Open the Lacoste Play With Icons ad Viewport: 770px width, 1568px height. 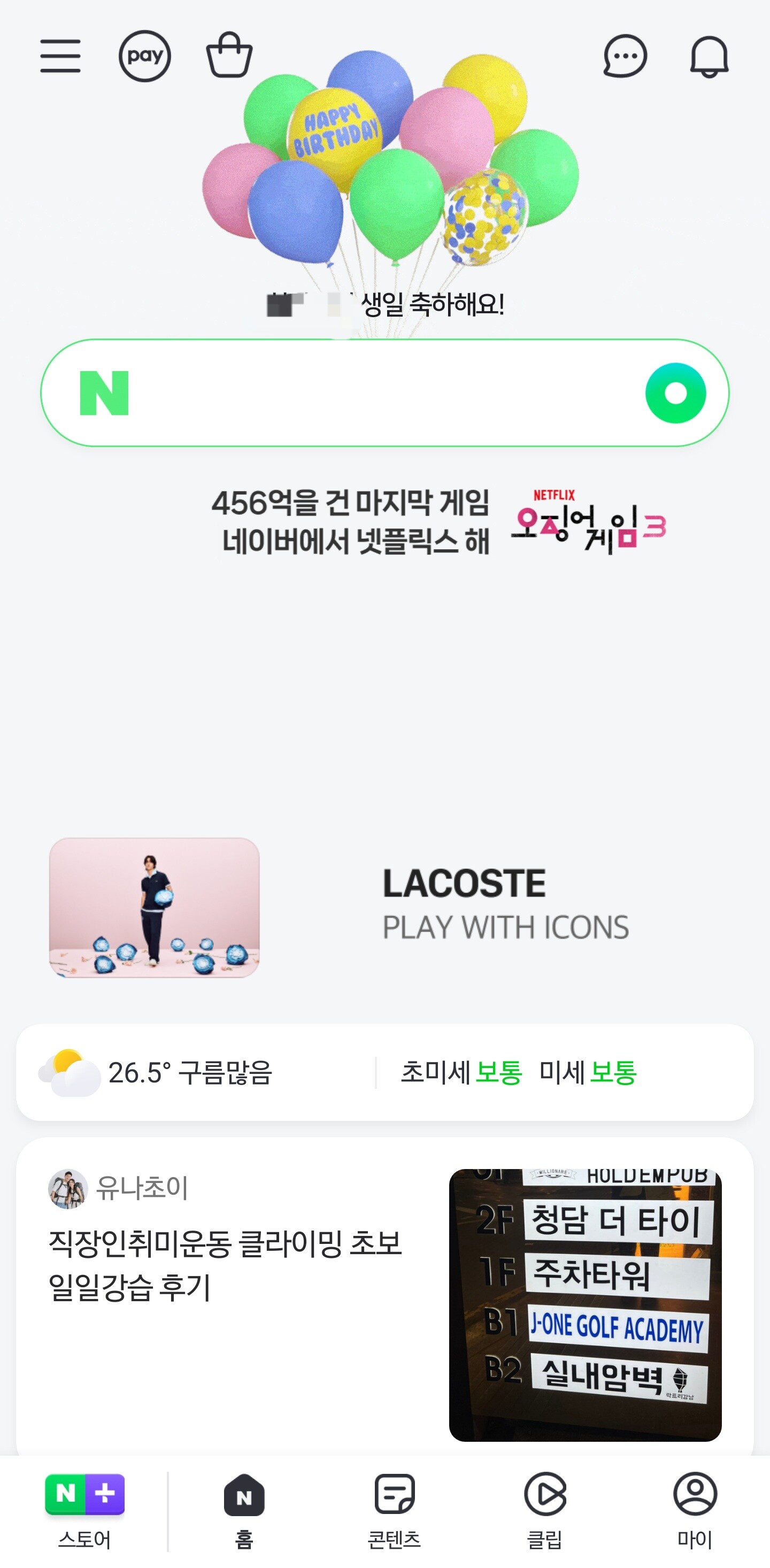click(x=384, y=907)
